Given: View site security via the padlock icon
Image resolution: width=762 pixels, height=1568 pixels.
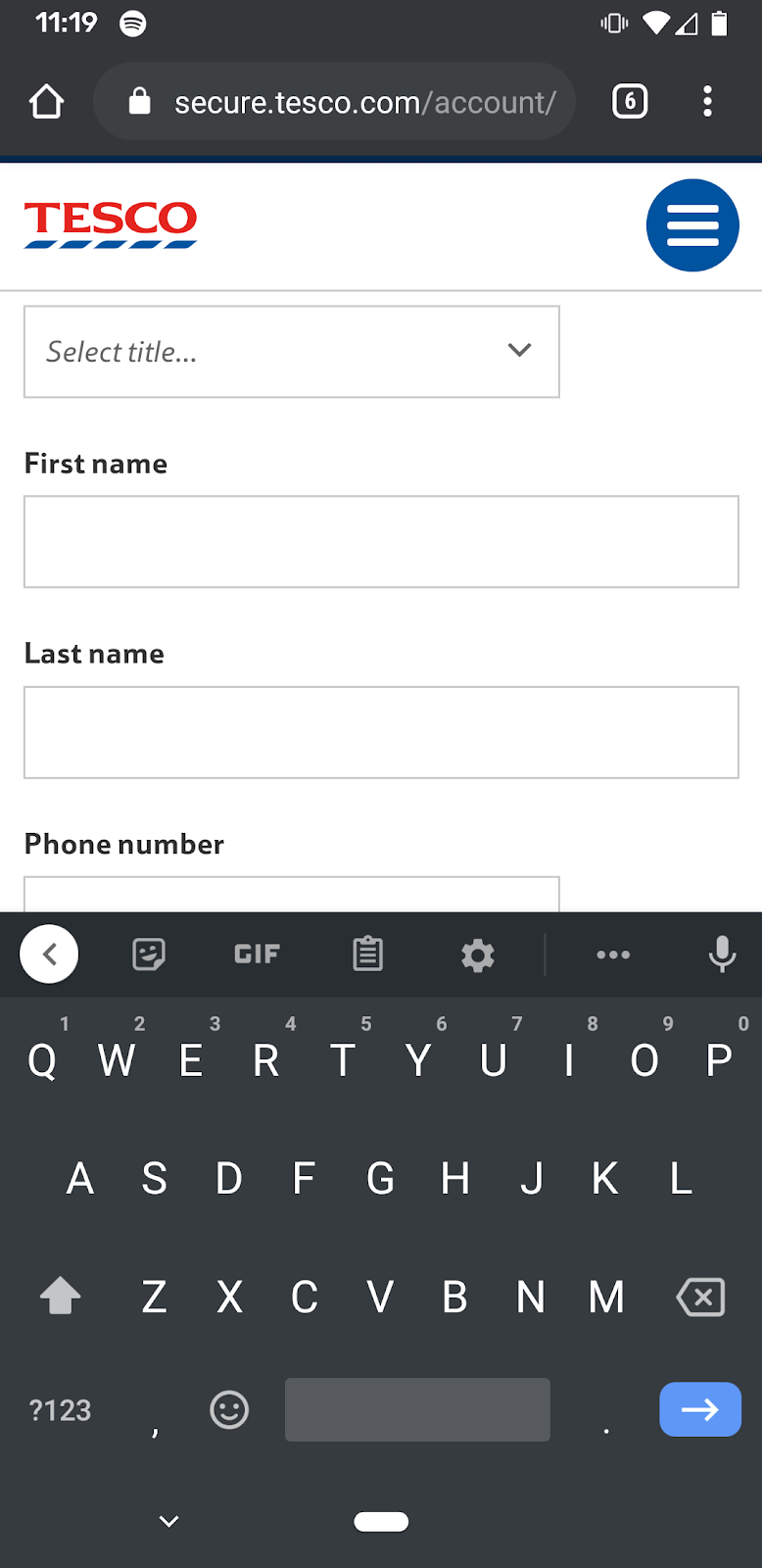Looking at the screenshot, I should pyautogui.click(x=139, y=101).
